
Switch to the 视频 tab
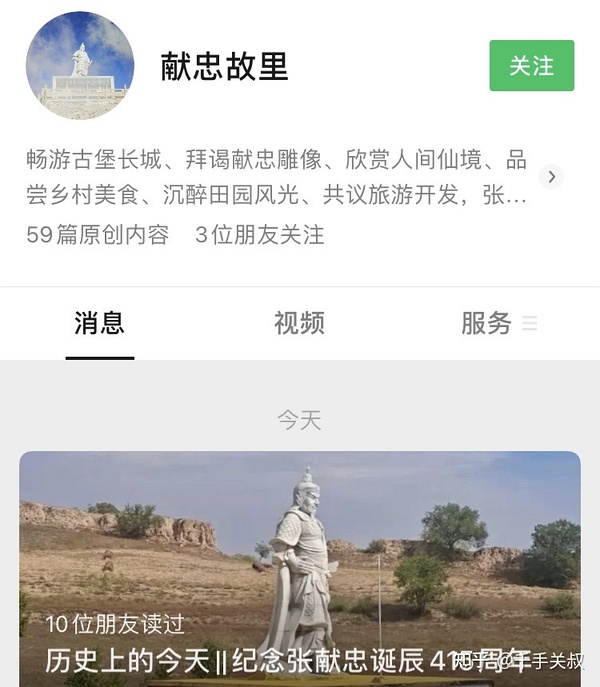pos(299,323)
